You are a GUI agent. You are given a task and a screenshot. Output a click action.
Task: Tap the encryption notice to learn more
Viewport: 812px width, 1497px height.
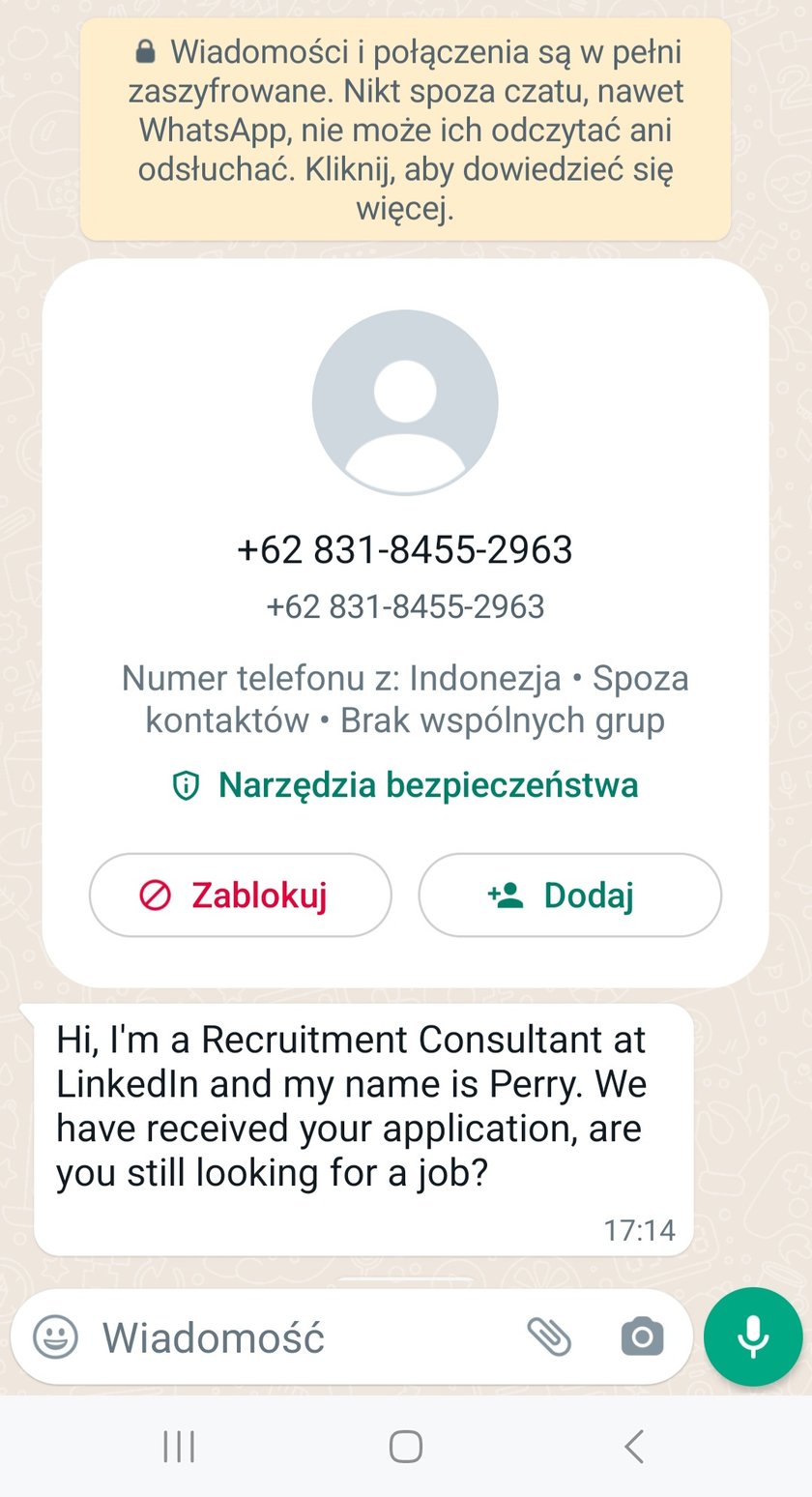tap(405, 130)
